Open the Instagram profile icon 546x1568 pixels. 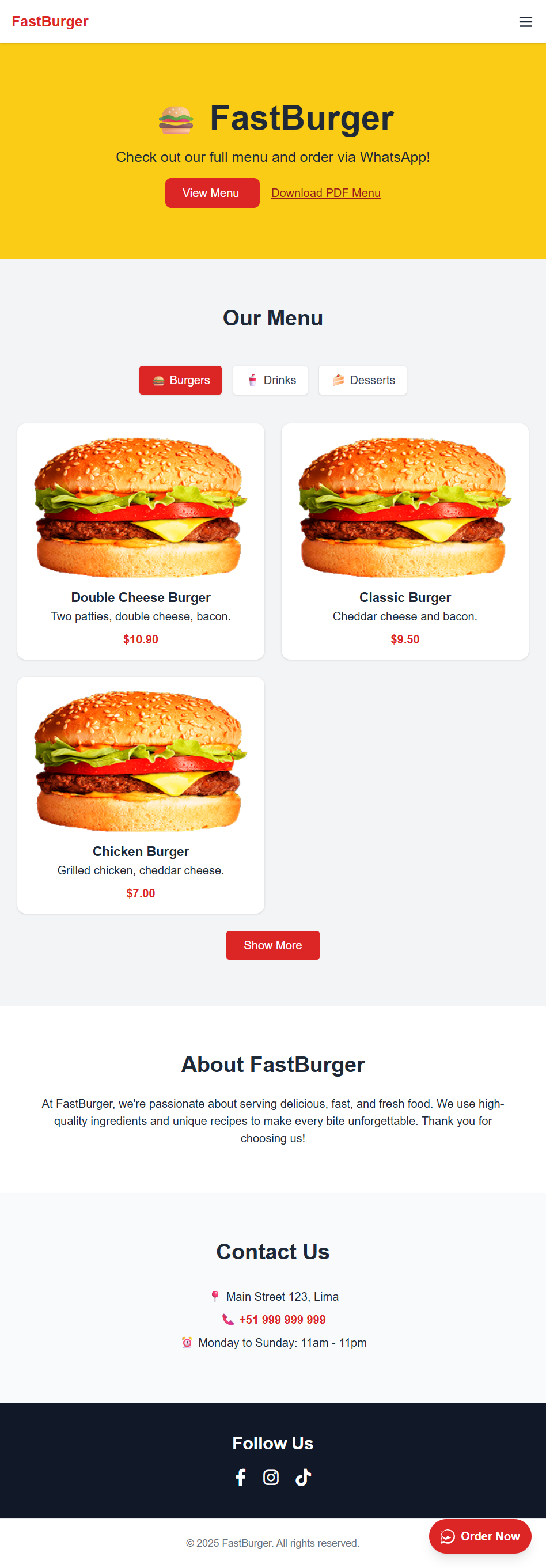click(271, 1476)
